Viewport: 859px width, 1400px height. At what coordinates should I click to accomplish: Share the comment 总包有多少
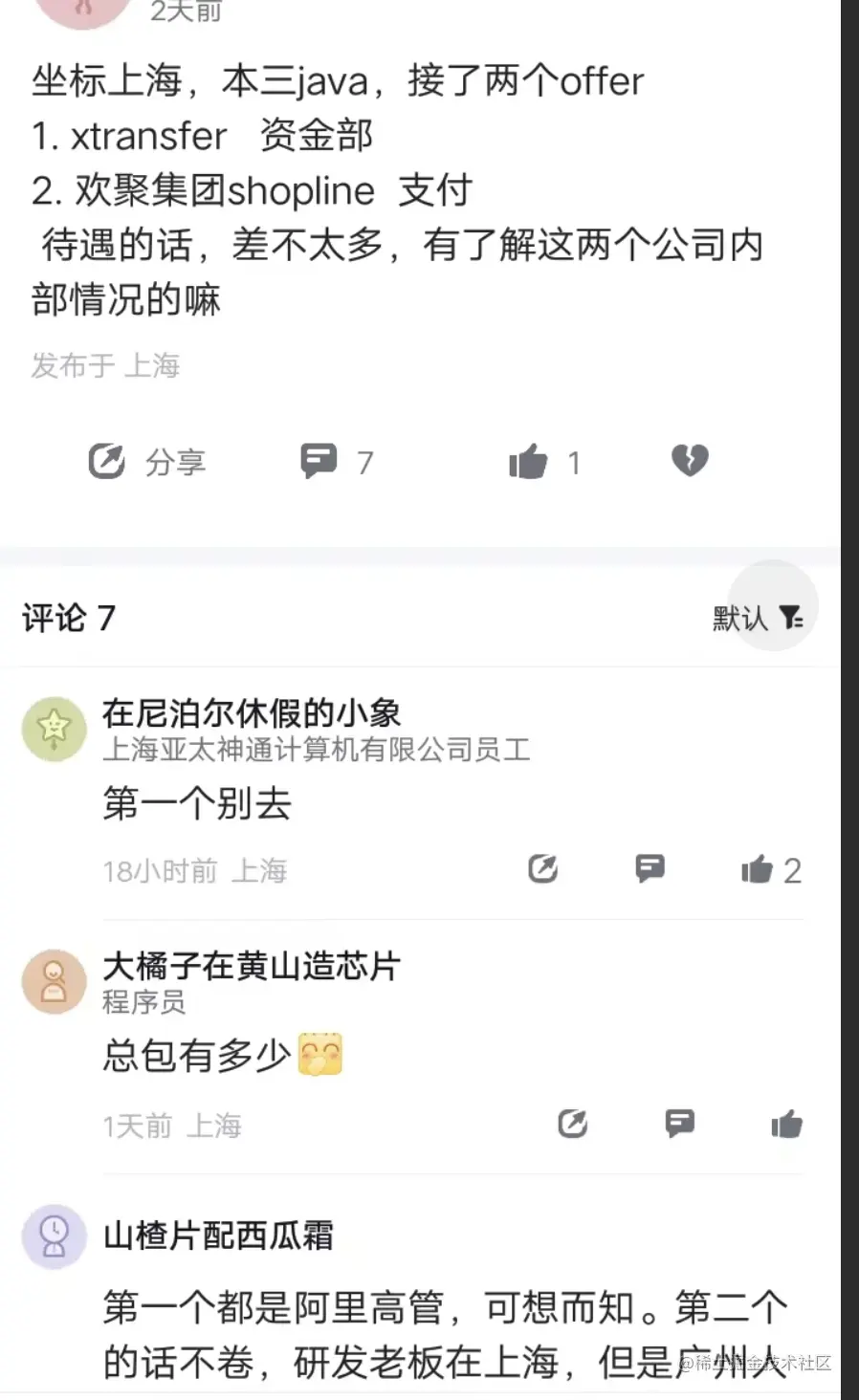click(x=572, y=1124)
